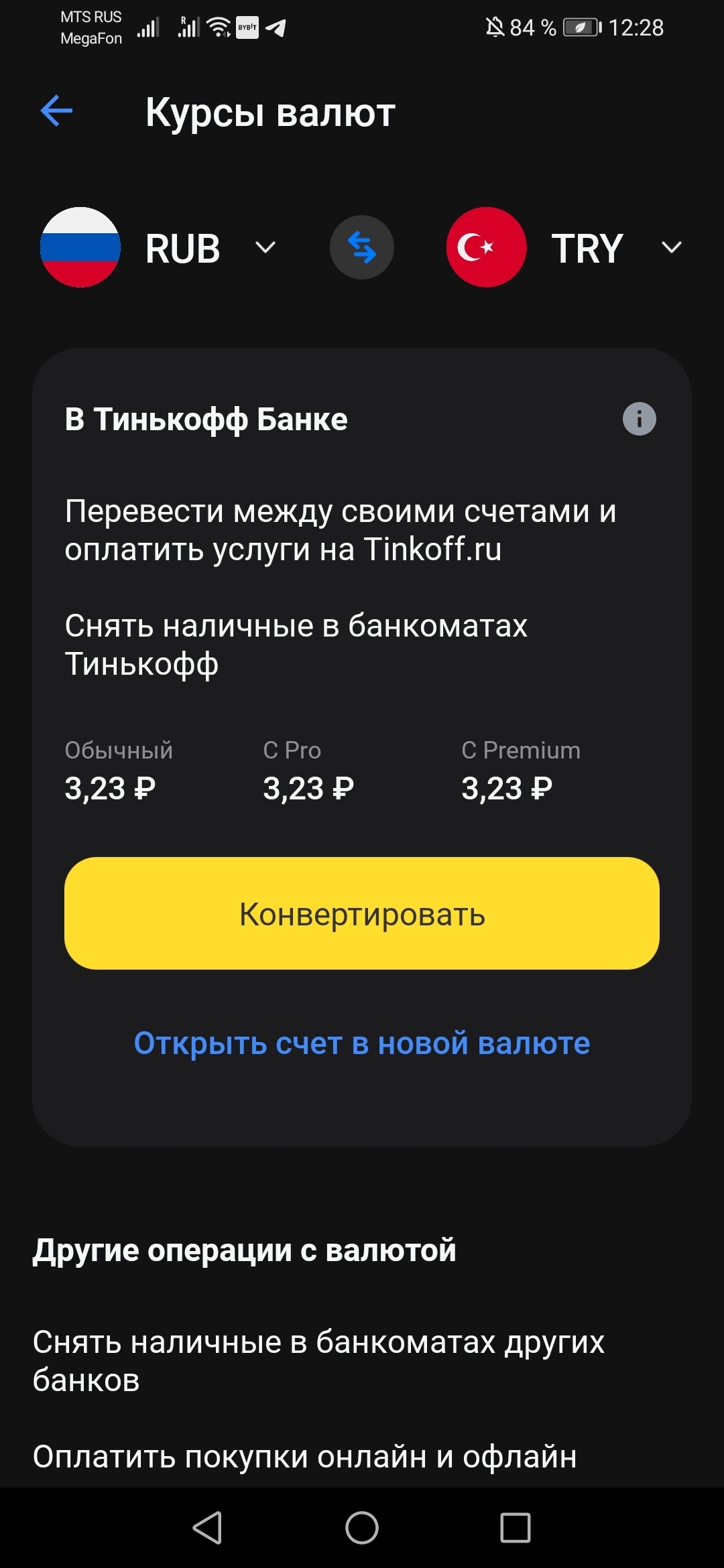Tap the yellow Конвертировать button
The width and height of the screenshot is (724, 1568).
(x=362, y=913)
